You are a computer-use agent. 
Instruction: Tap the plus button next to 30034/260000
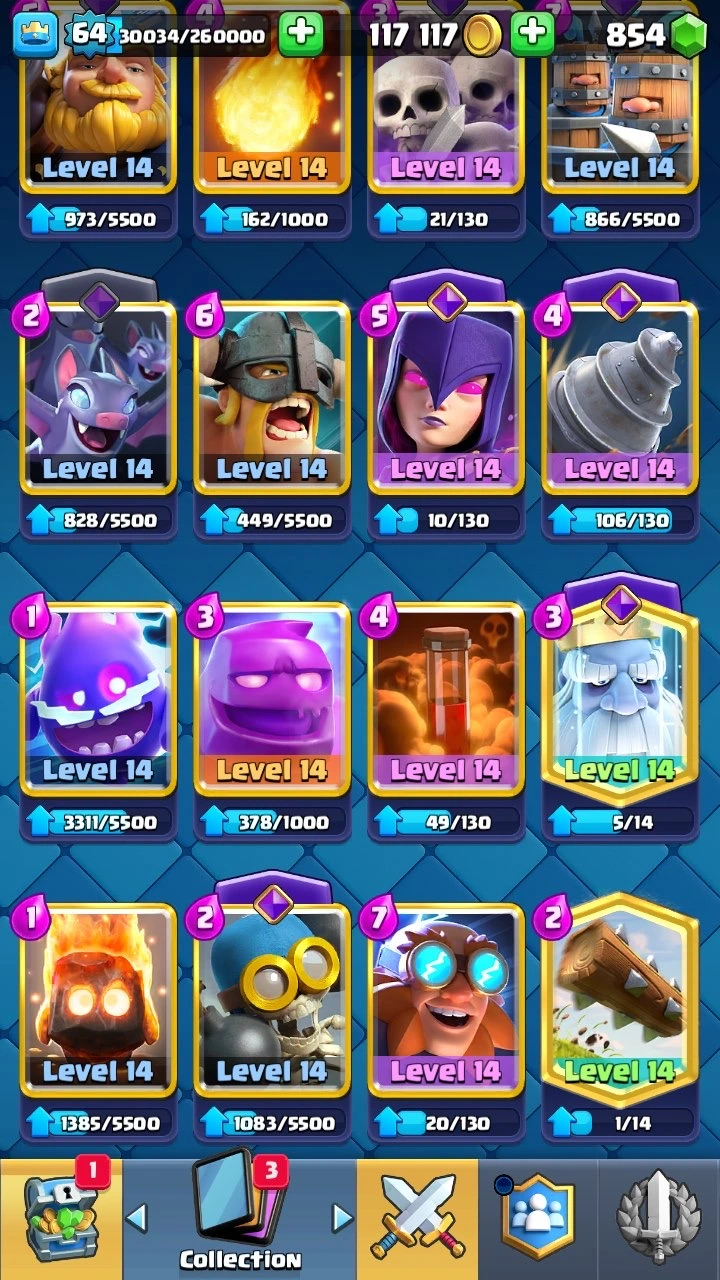pos(300,35)
